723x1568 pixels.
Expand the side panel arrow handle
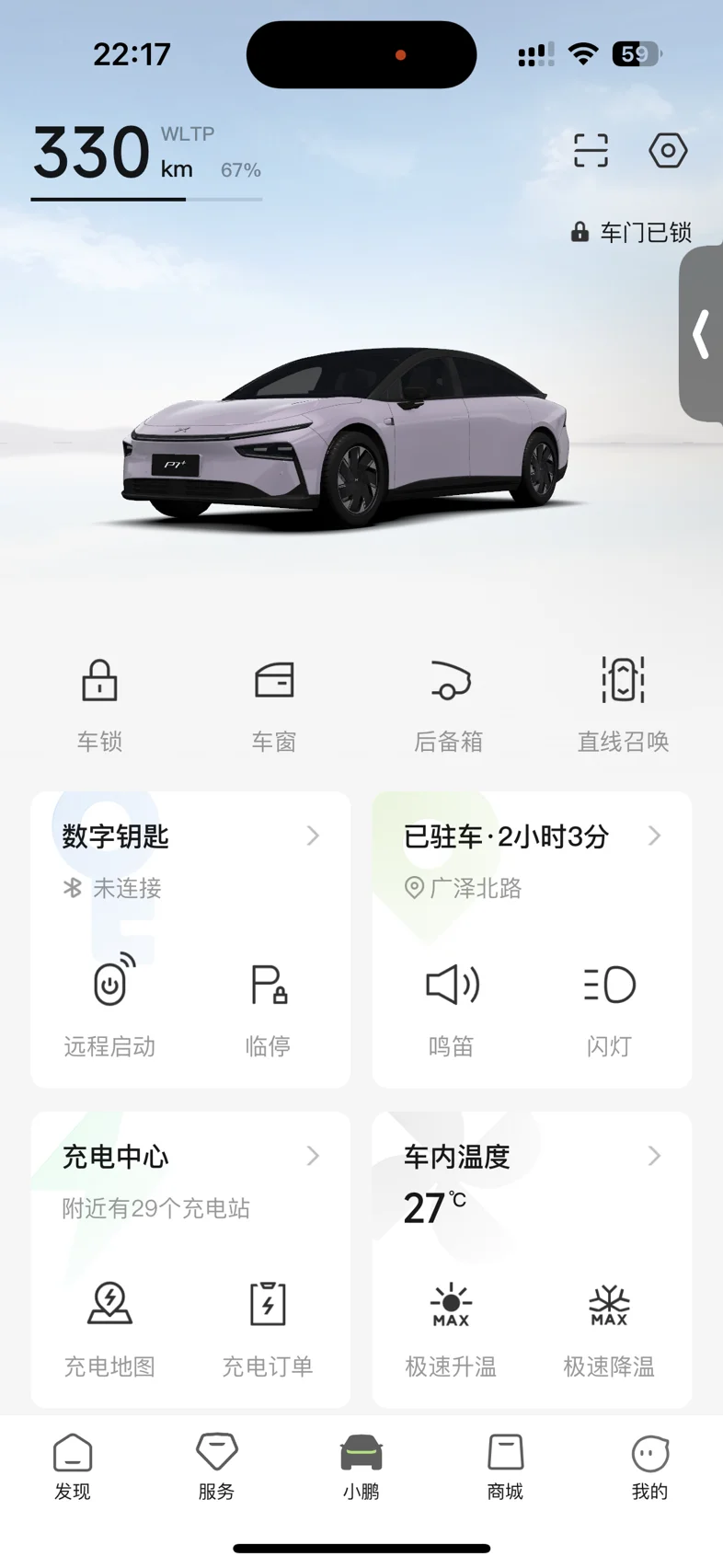click(x=702, y=334)
